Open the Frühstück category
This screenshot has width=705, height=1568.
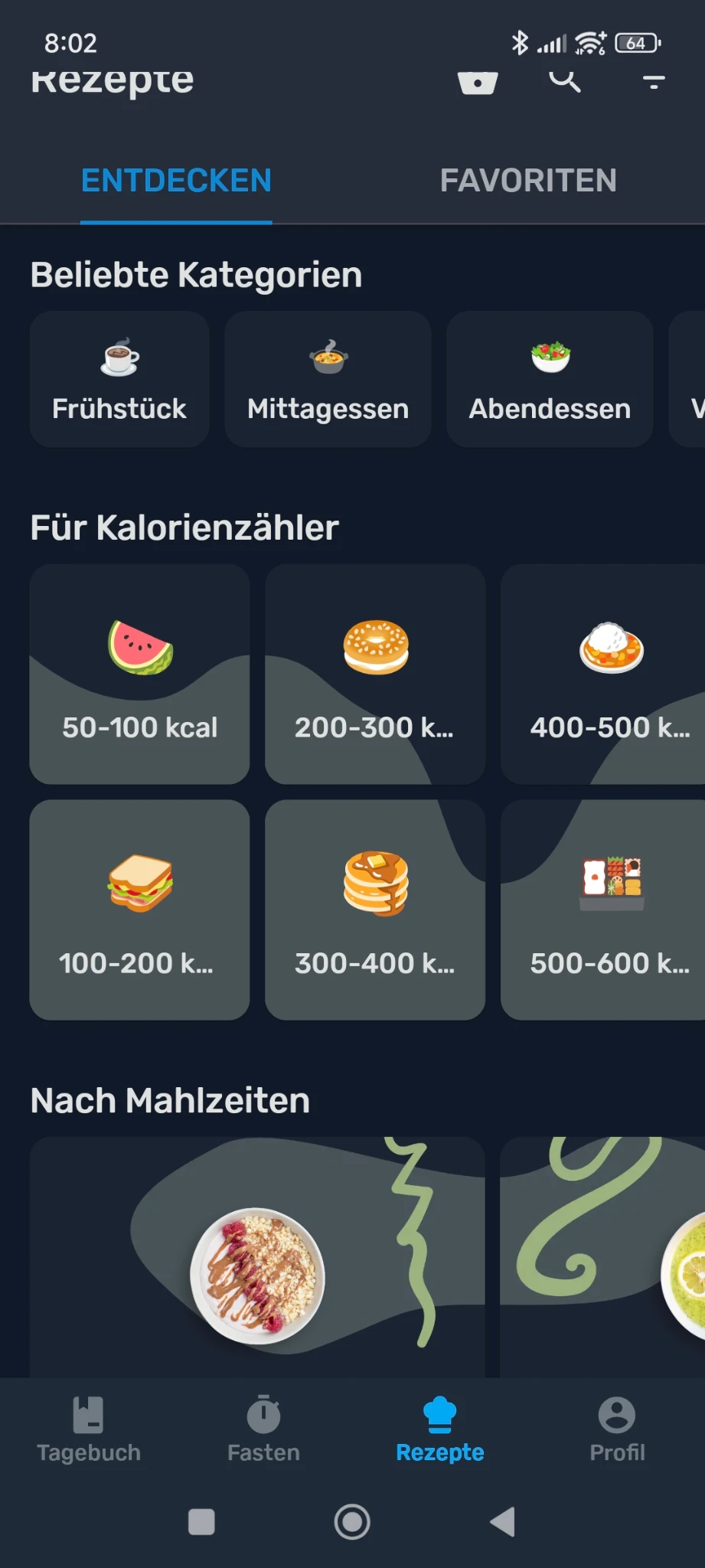point(119,379)
